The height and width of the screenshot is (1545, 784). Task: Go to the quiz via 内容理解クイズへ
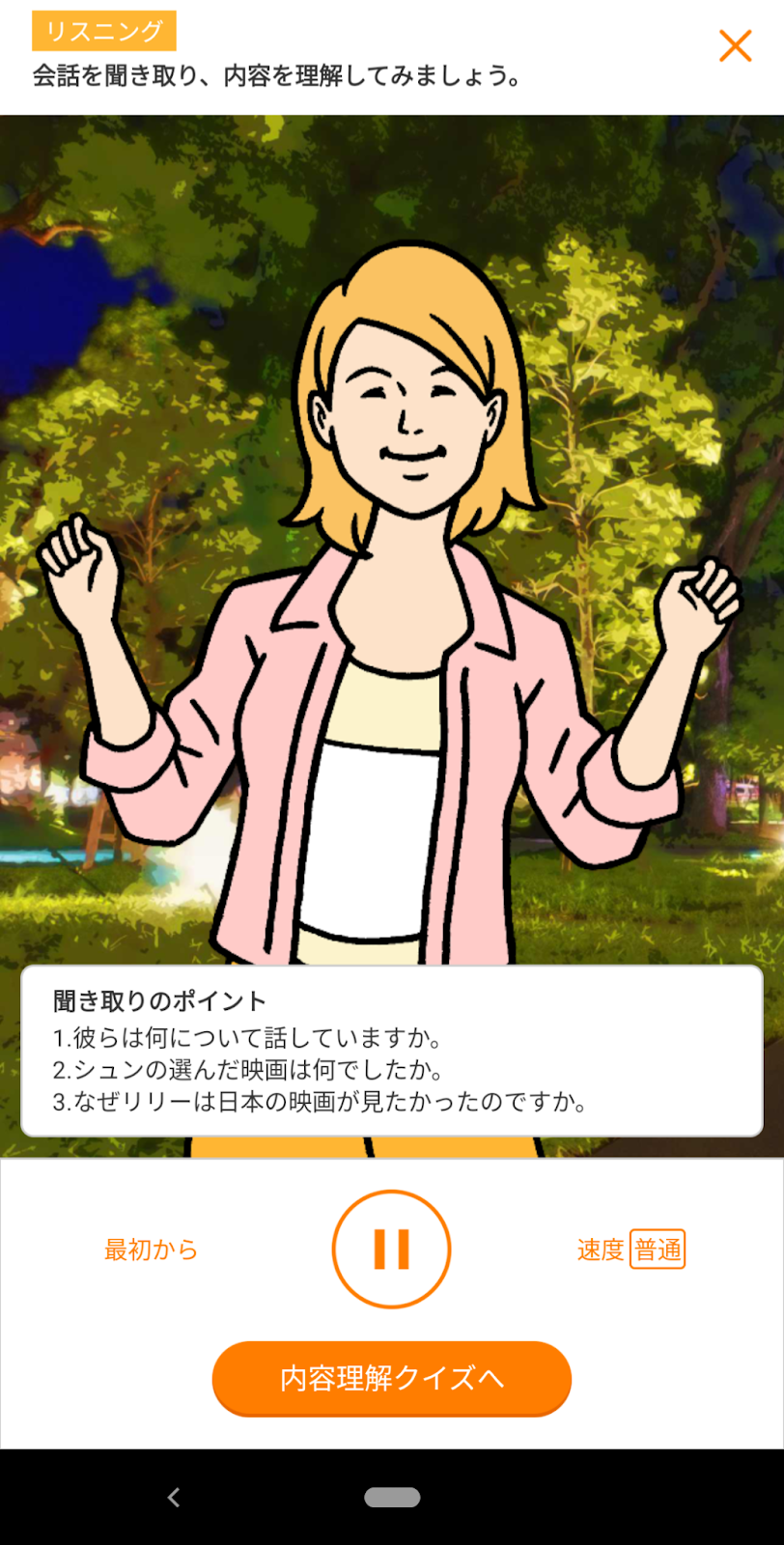click(391, 1378)
